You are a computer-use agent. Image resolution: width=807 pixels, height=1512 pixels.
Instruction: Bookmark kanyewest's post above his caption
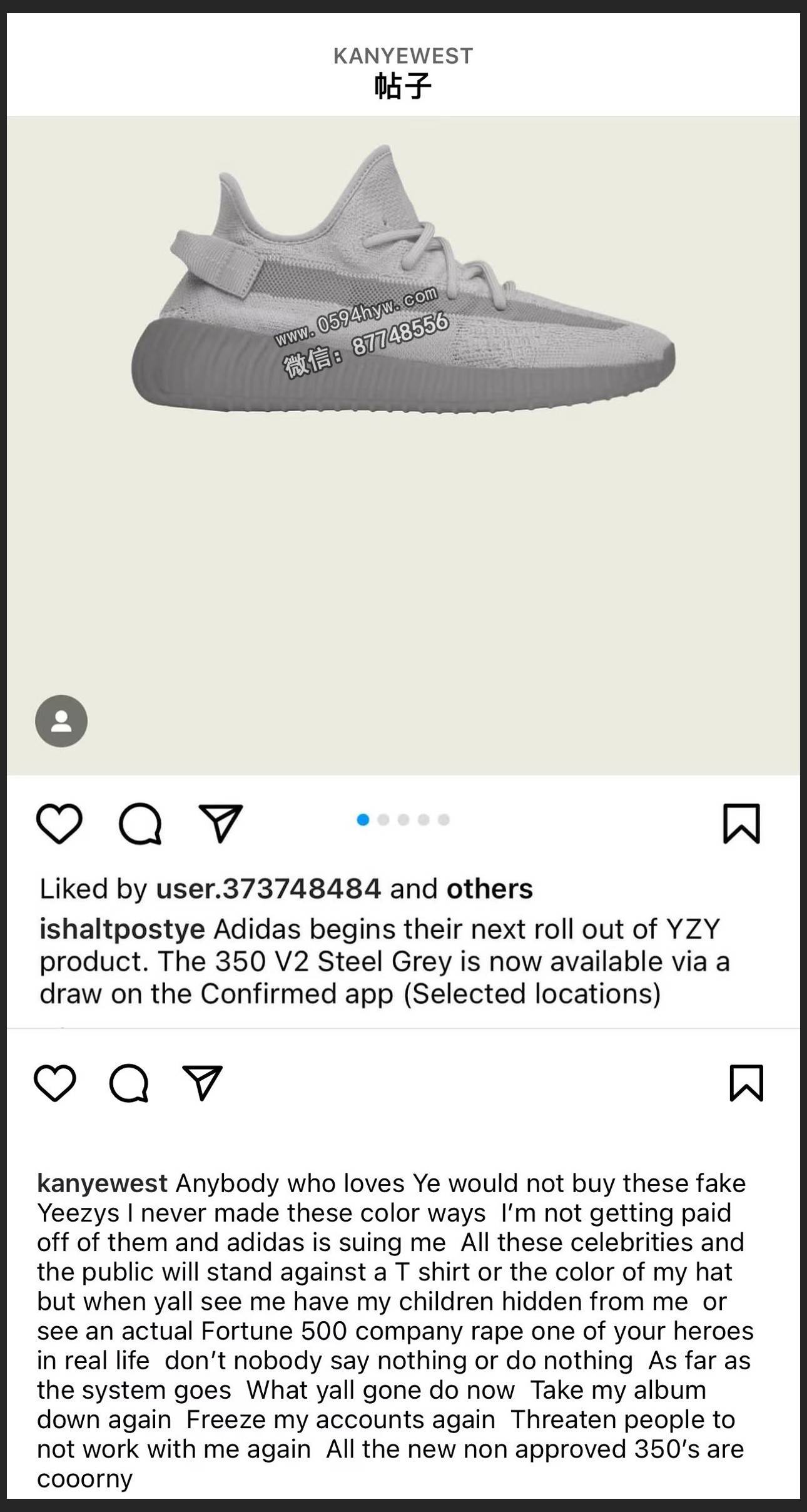pos(746,1083)
